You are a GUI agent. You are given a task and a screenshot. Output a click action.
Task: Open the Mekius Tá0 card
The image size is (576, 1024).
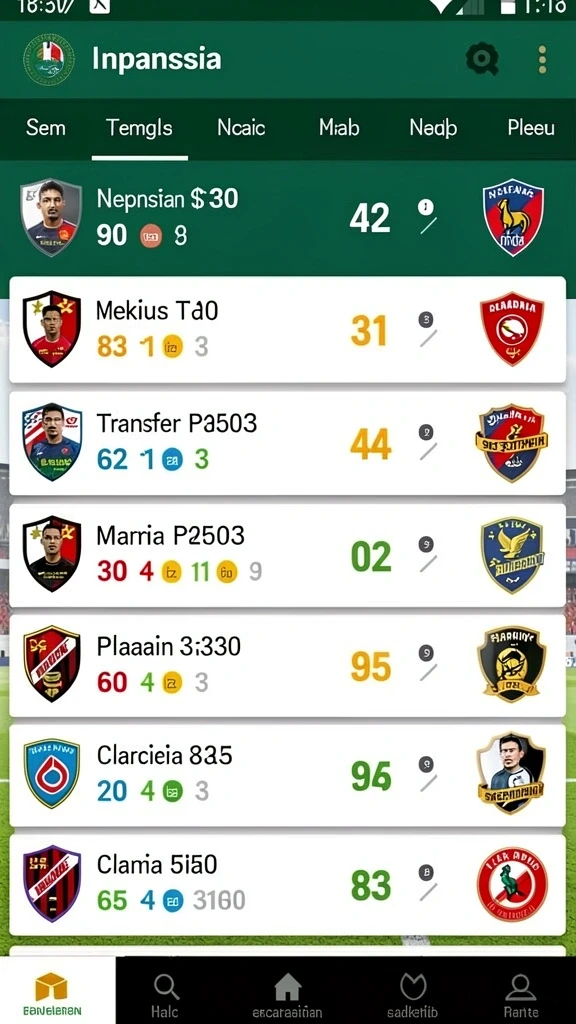point(287,330)
